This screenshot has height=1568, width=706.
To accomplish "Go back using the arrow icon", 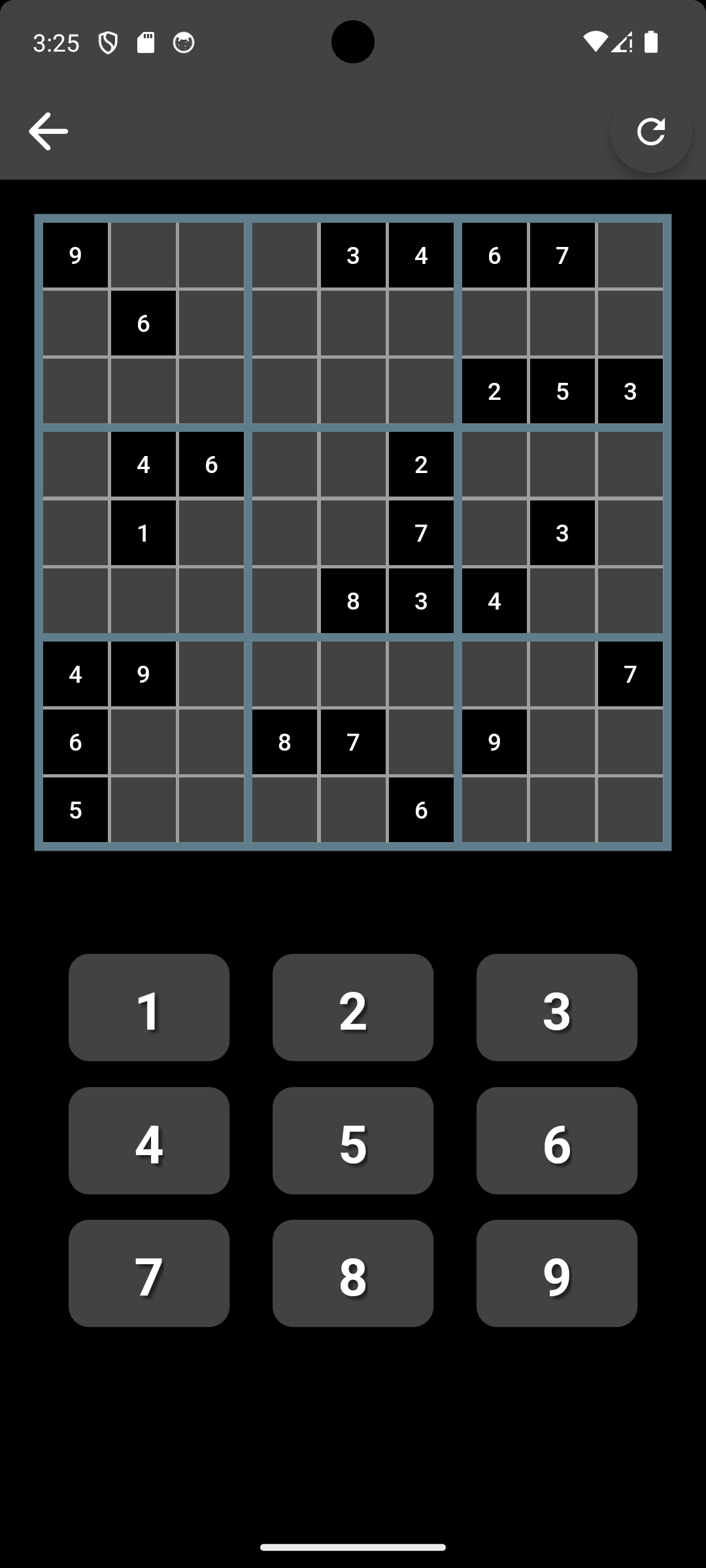I will pos(48,131).
